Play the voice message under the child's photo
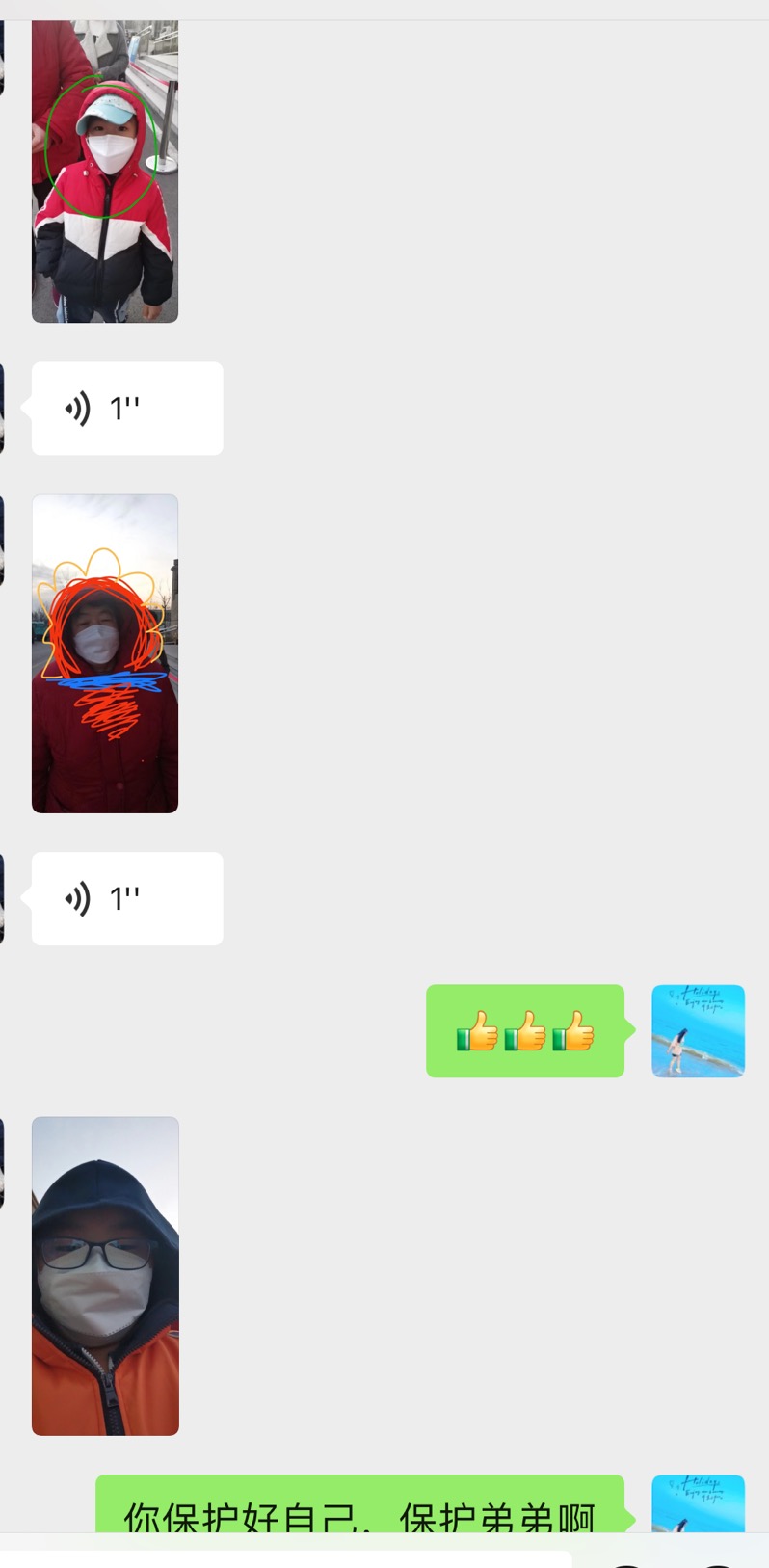Viewport: 769px width, 1568px height. coord(126,409)
